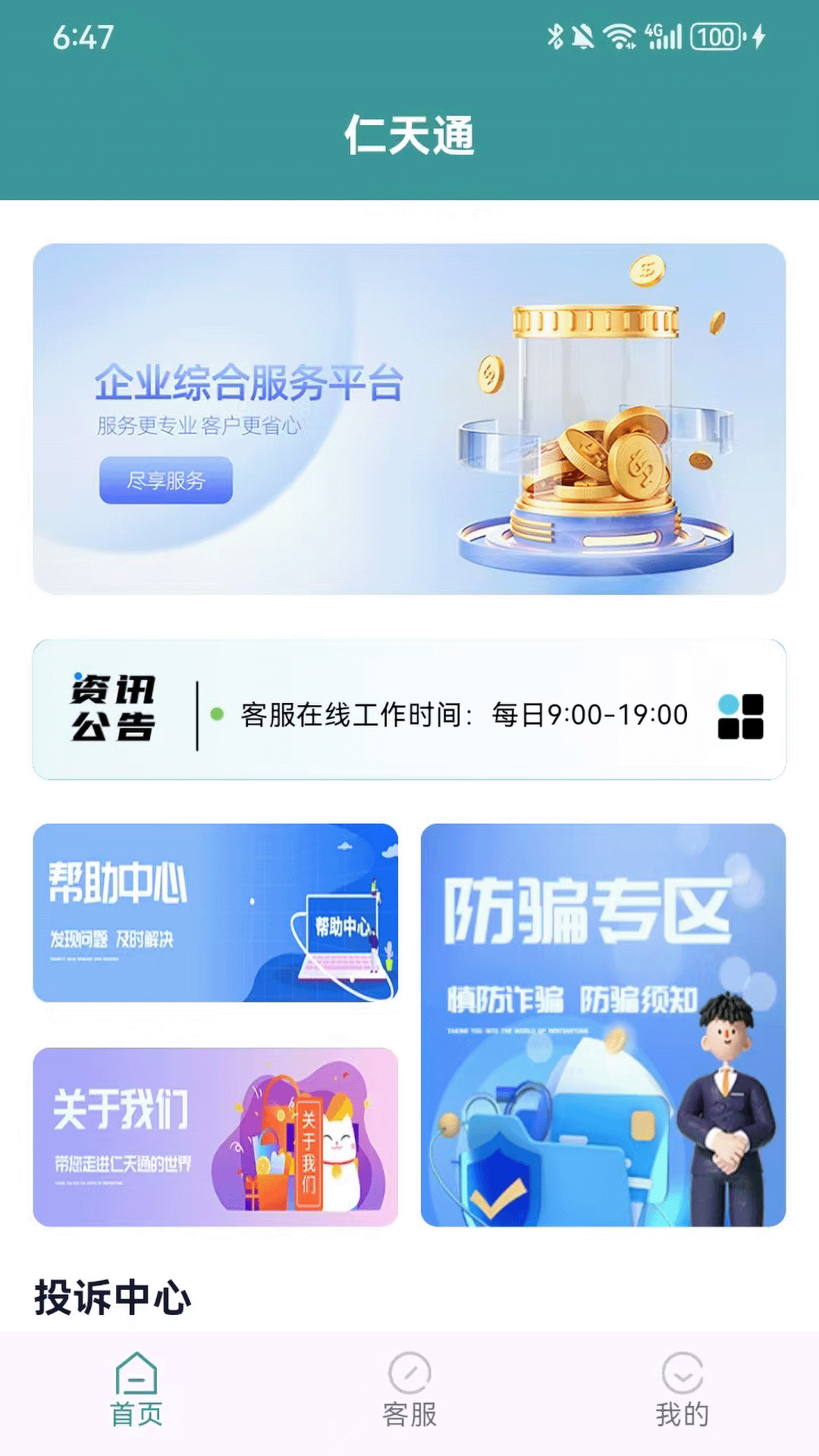Open the customer service hours announcement

(463, 713)
